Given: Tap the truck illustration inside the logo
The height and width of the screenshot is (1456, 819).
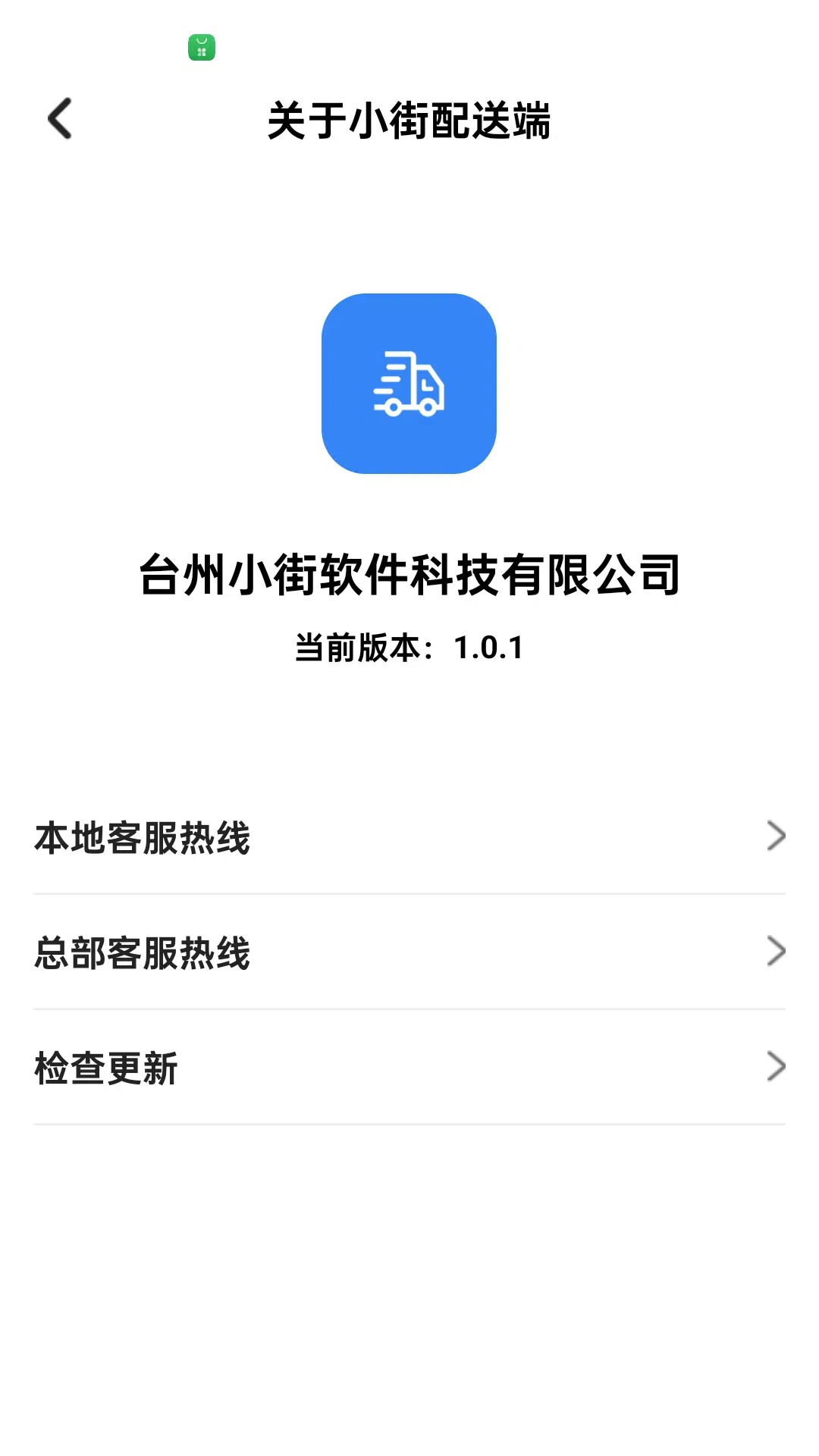Looking at the screenshot, I should [409, 385].
